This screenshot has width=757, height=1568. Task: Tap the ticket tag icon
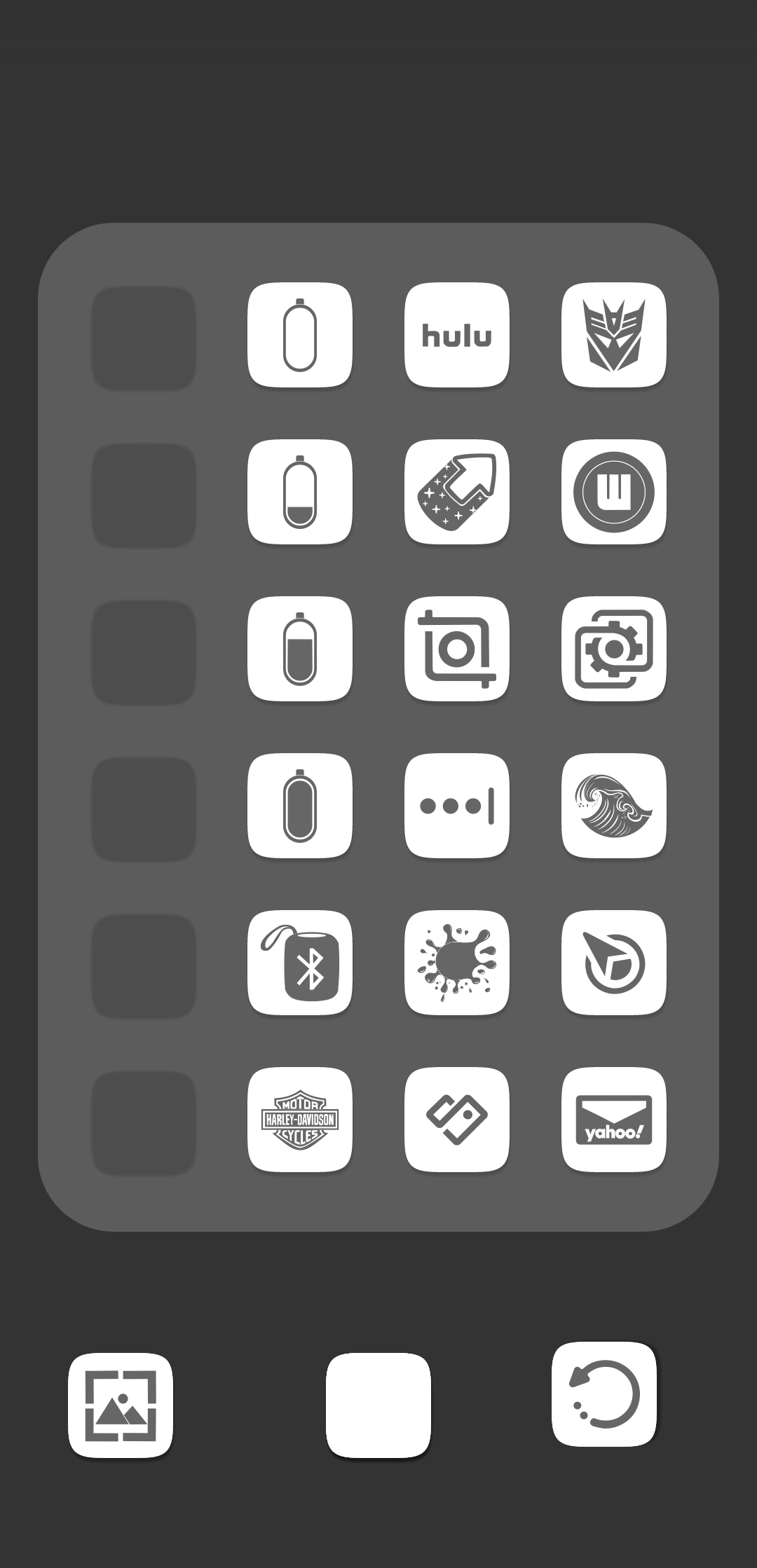(457, 1120)
